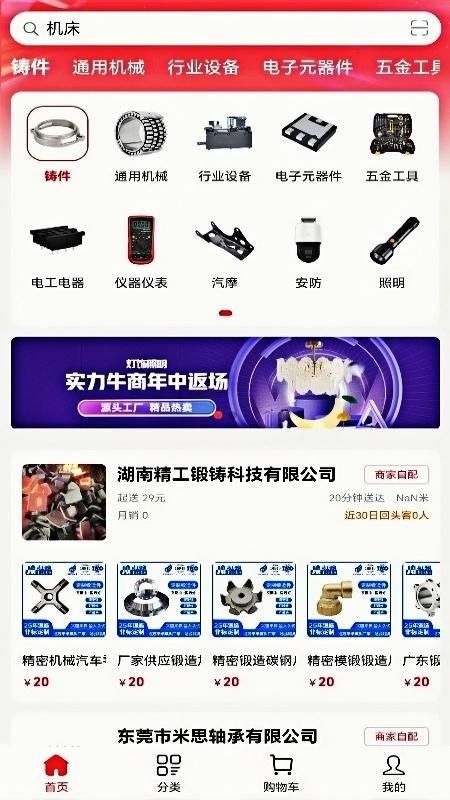The width and height of the screenshot is (450, 800).
Task: Open the 五金工具 category tile
Action: 392,145
